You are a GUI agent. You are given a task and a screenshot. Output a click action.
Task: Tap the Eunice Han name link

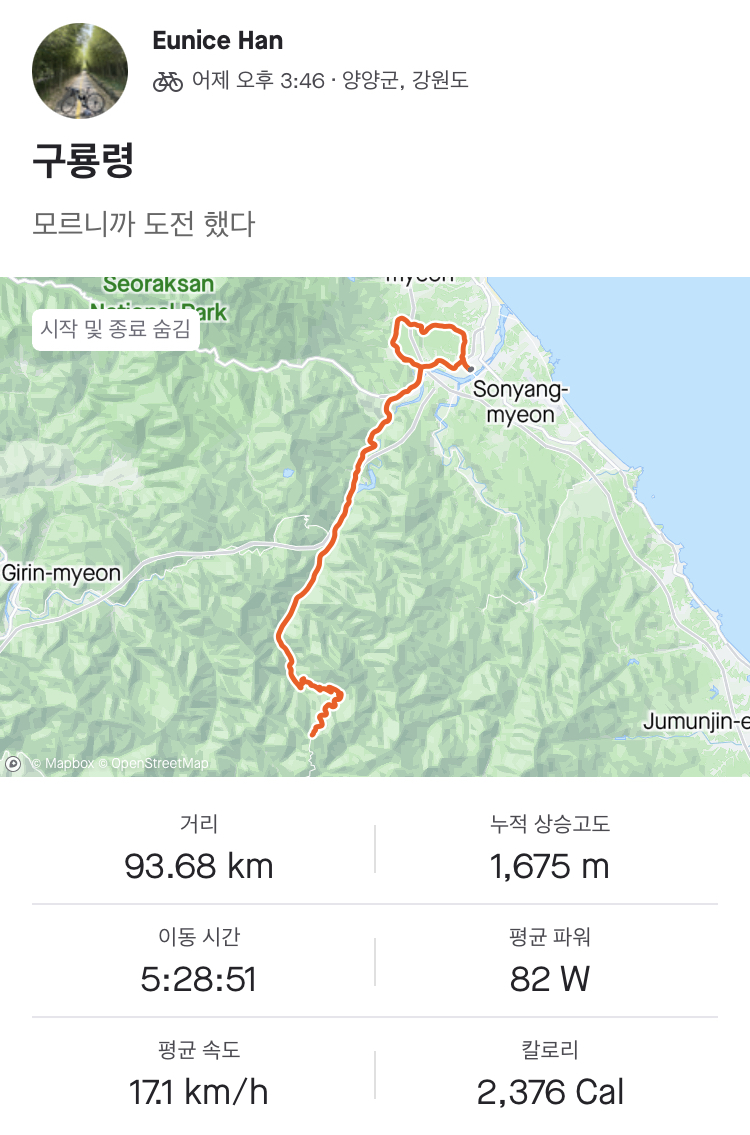[x=217, y=41]
